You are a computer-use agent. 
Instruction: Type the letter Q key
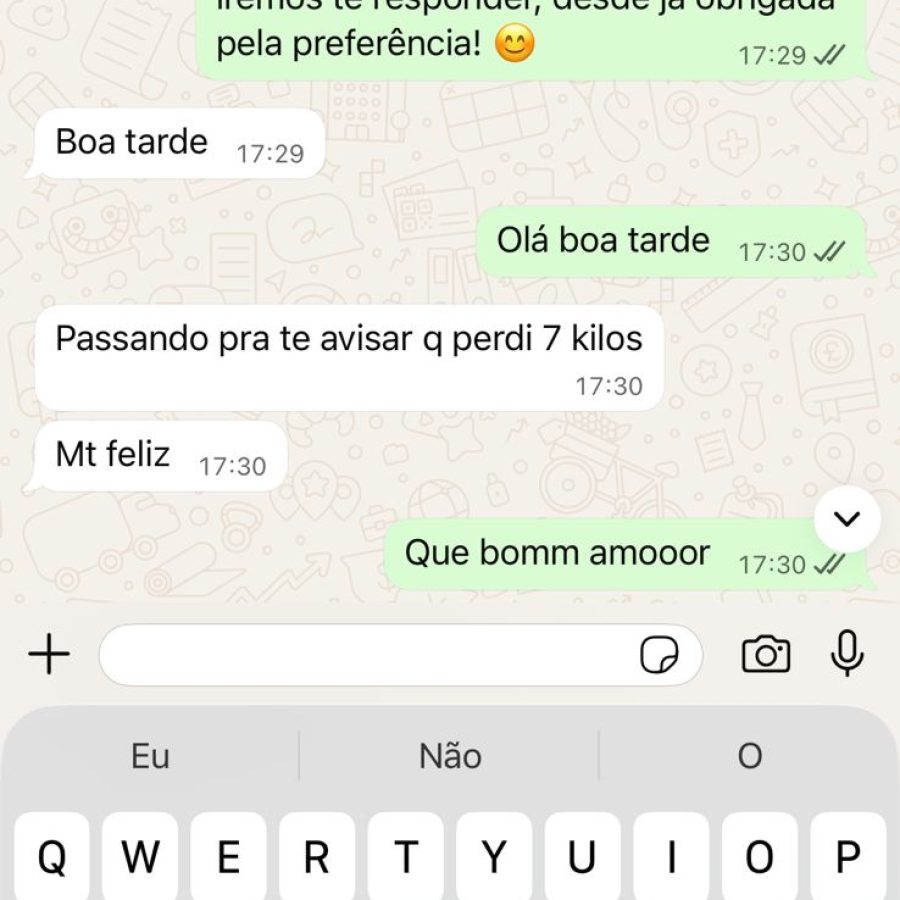[x=52, y=856]
